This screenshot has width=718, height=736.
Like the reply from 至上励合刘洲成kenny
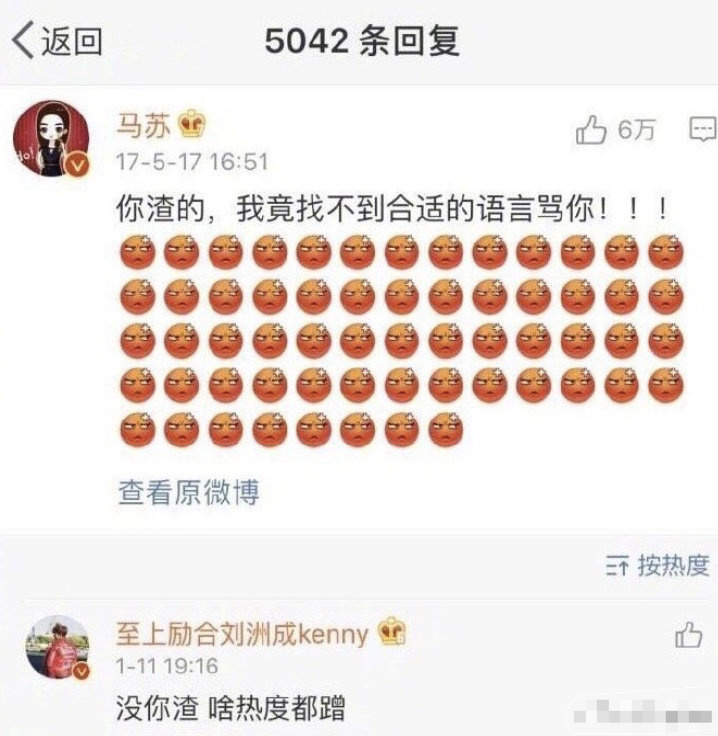tap(689, 634)
